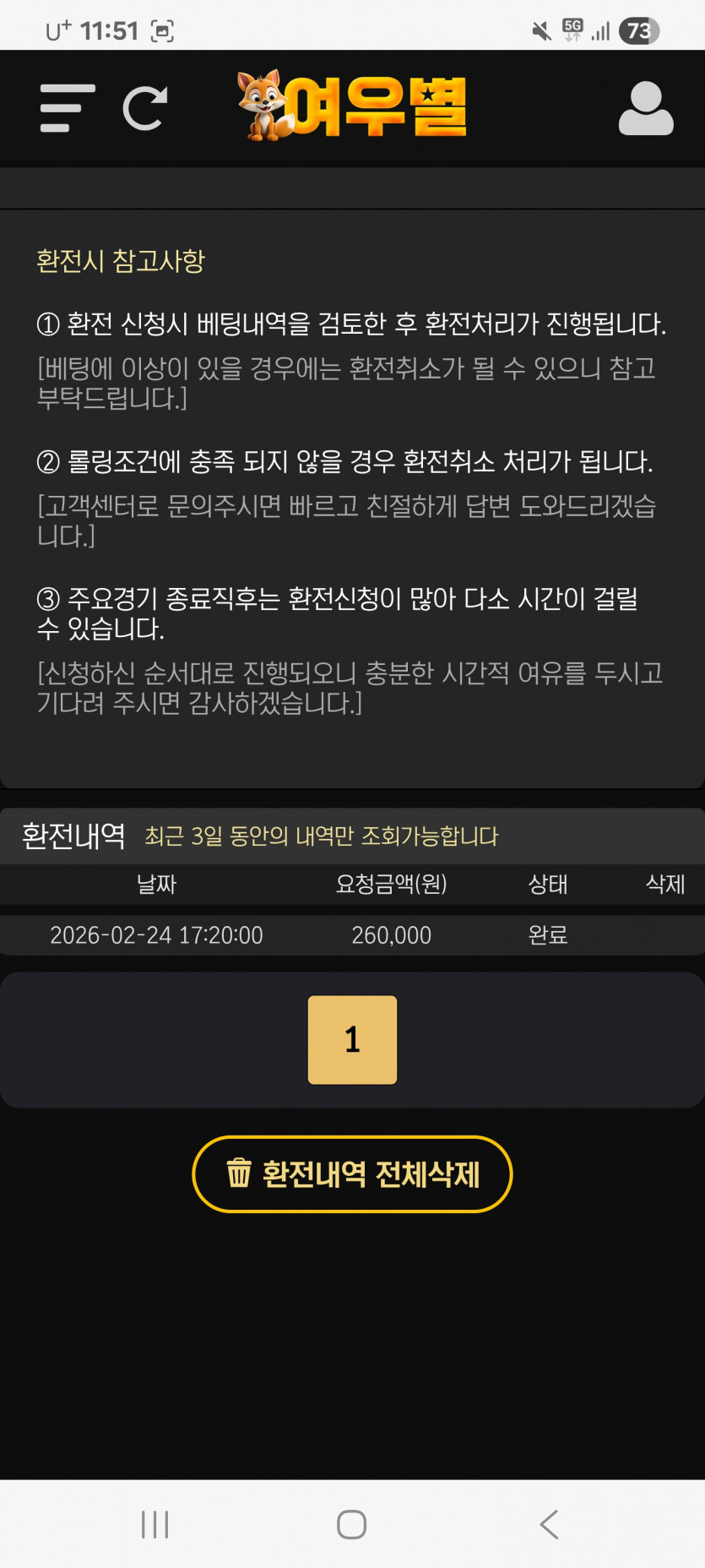Refresh the page with the reload icon
This screenshot has height=1568, width=705.
click(144, 108)
